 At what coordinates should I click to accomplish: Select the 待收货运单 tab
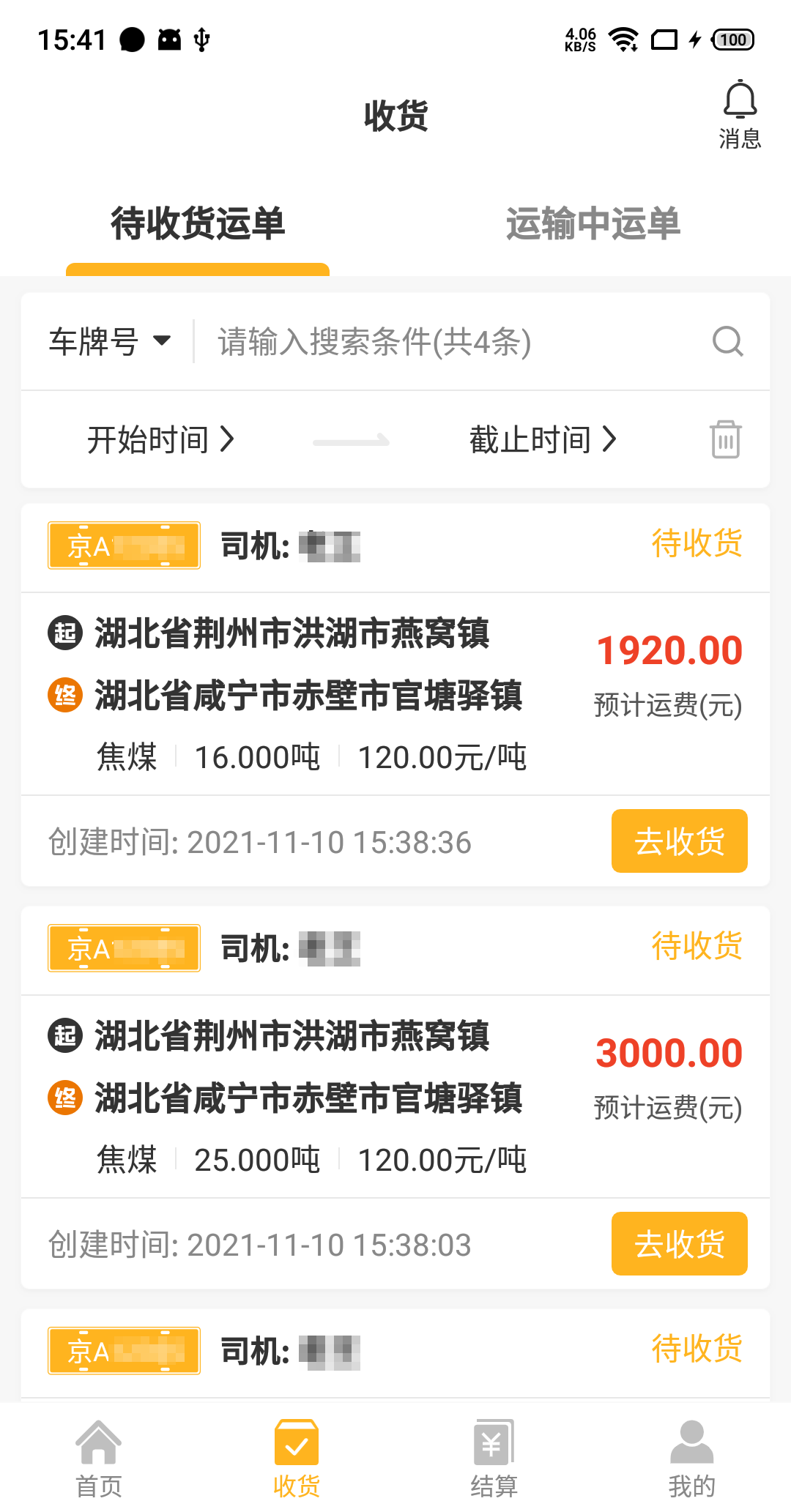click(198, 224)
